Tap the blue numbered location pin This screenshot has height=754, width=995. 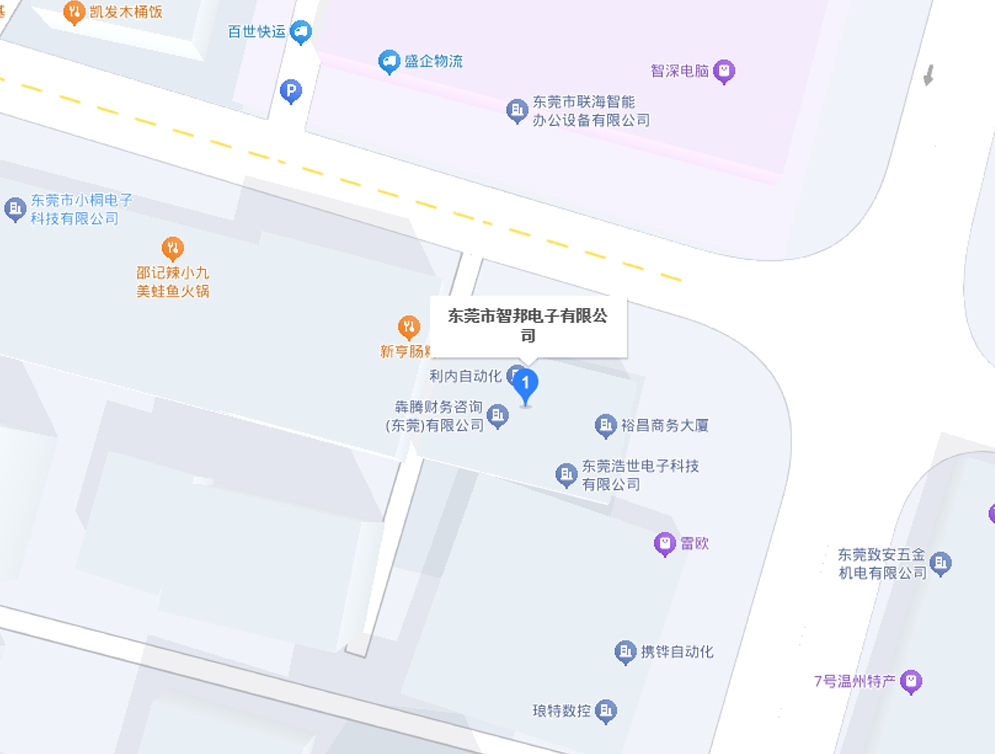point(526,384)
